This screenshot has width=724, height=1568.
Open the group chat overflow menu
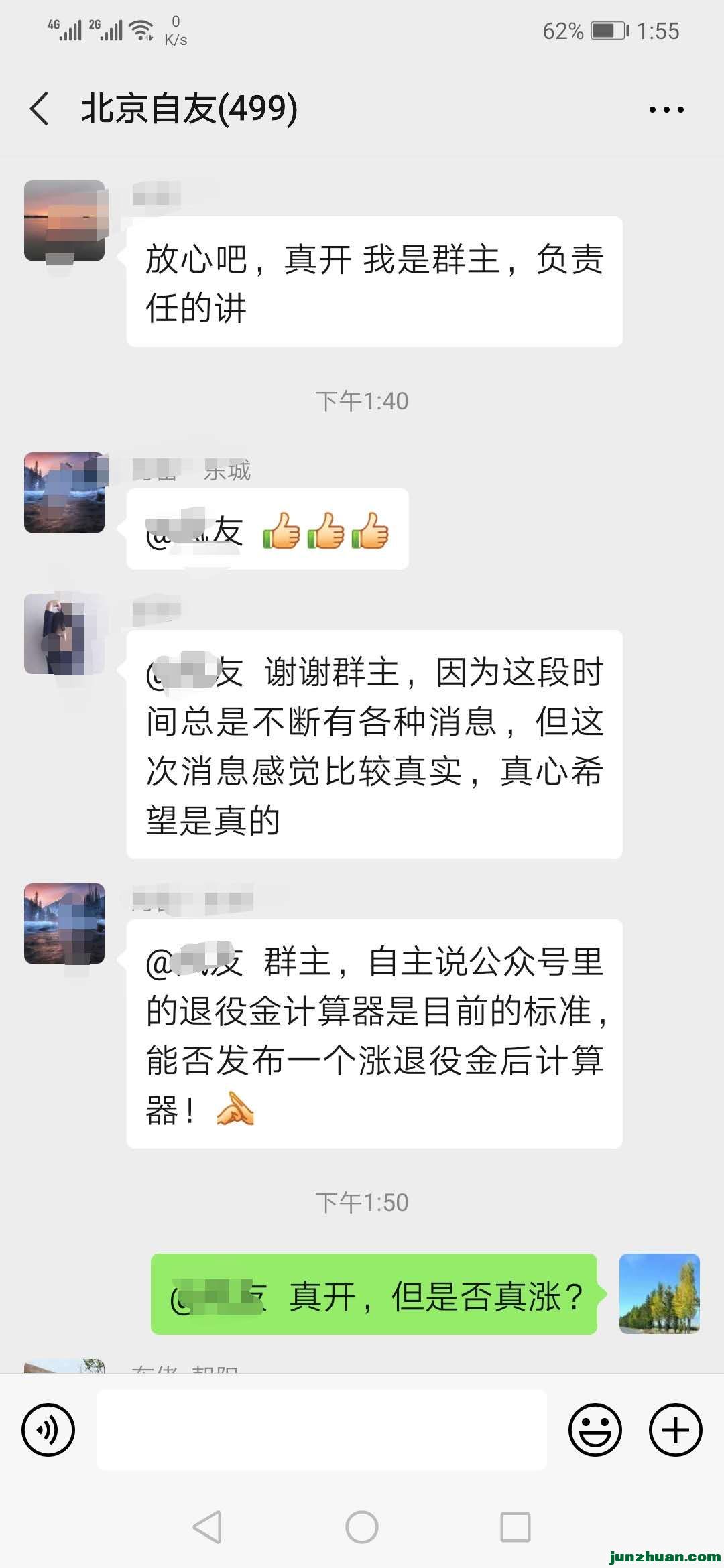point(666,109)
